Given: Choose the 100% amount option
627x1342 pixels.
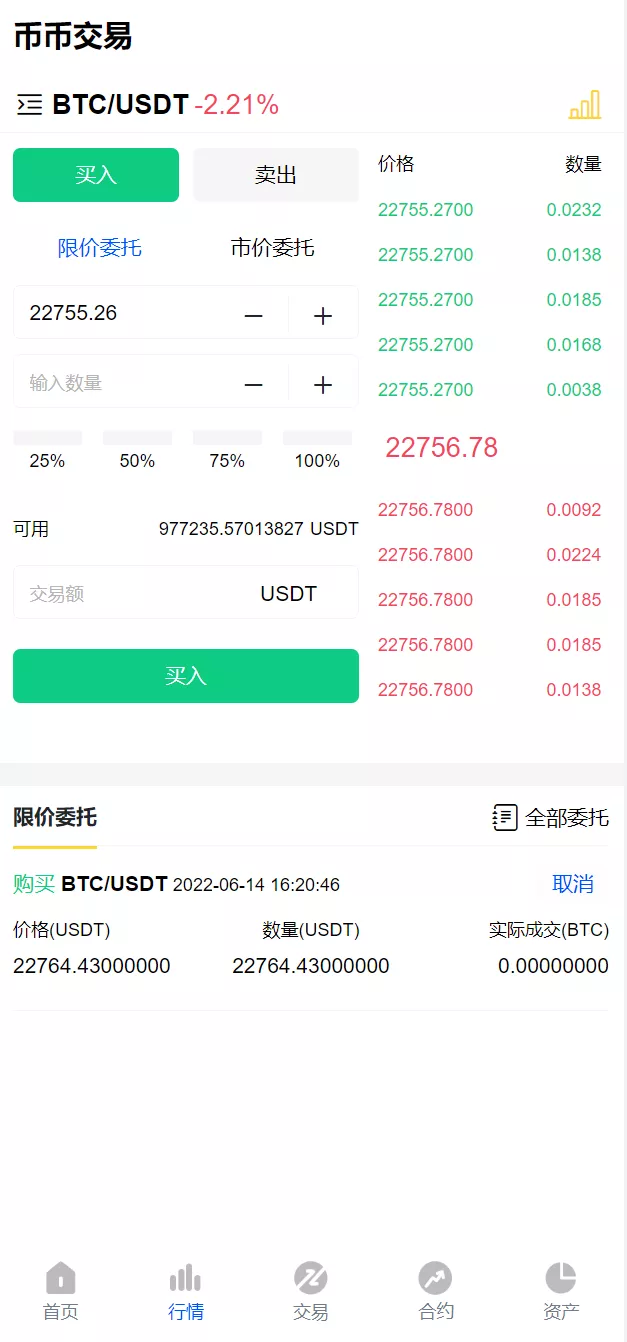Looking at the screenshot, I should tap(317, 449).
